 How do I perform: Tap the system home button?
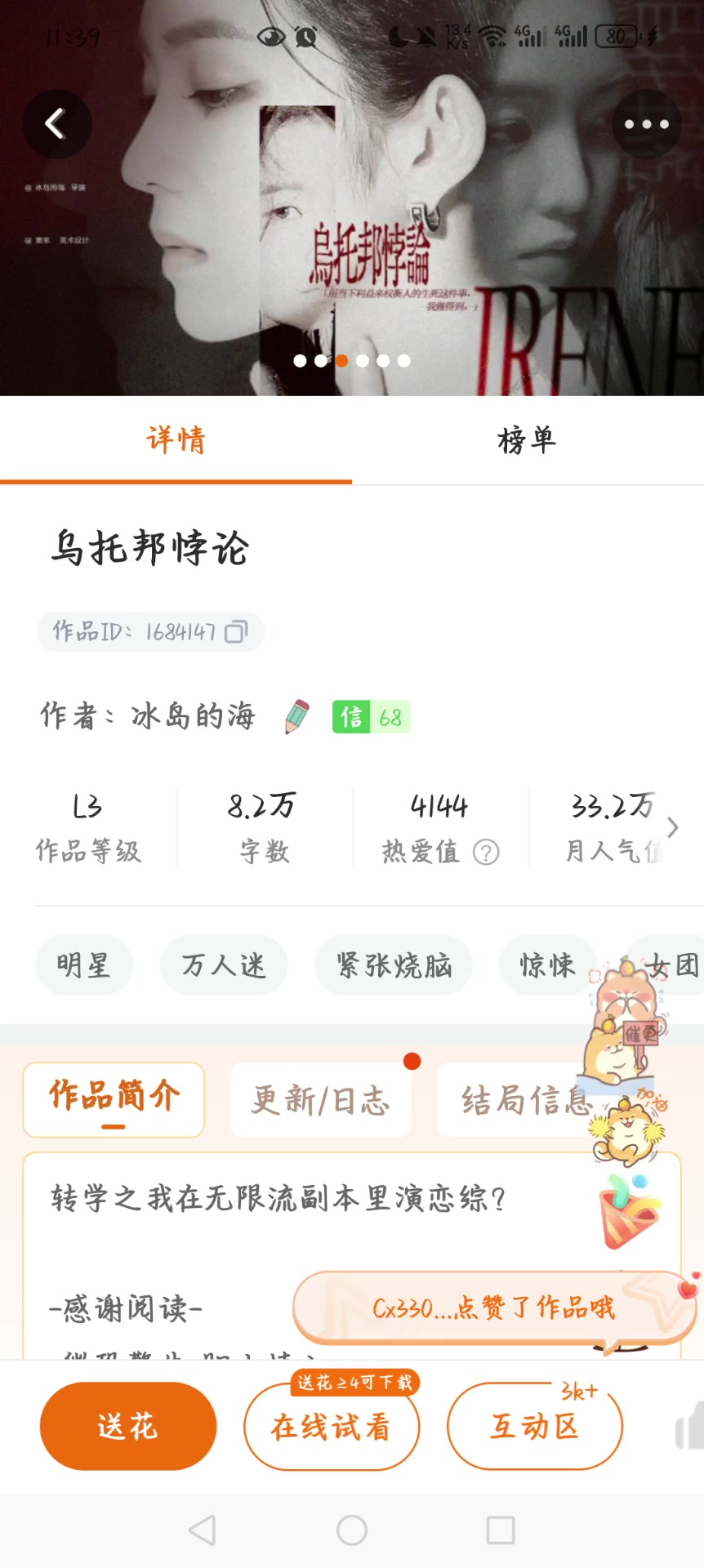(352, 1530)
